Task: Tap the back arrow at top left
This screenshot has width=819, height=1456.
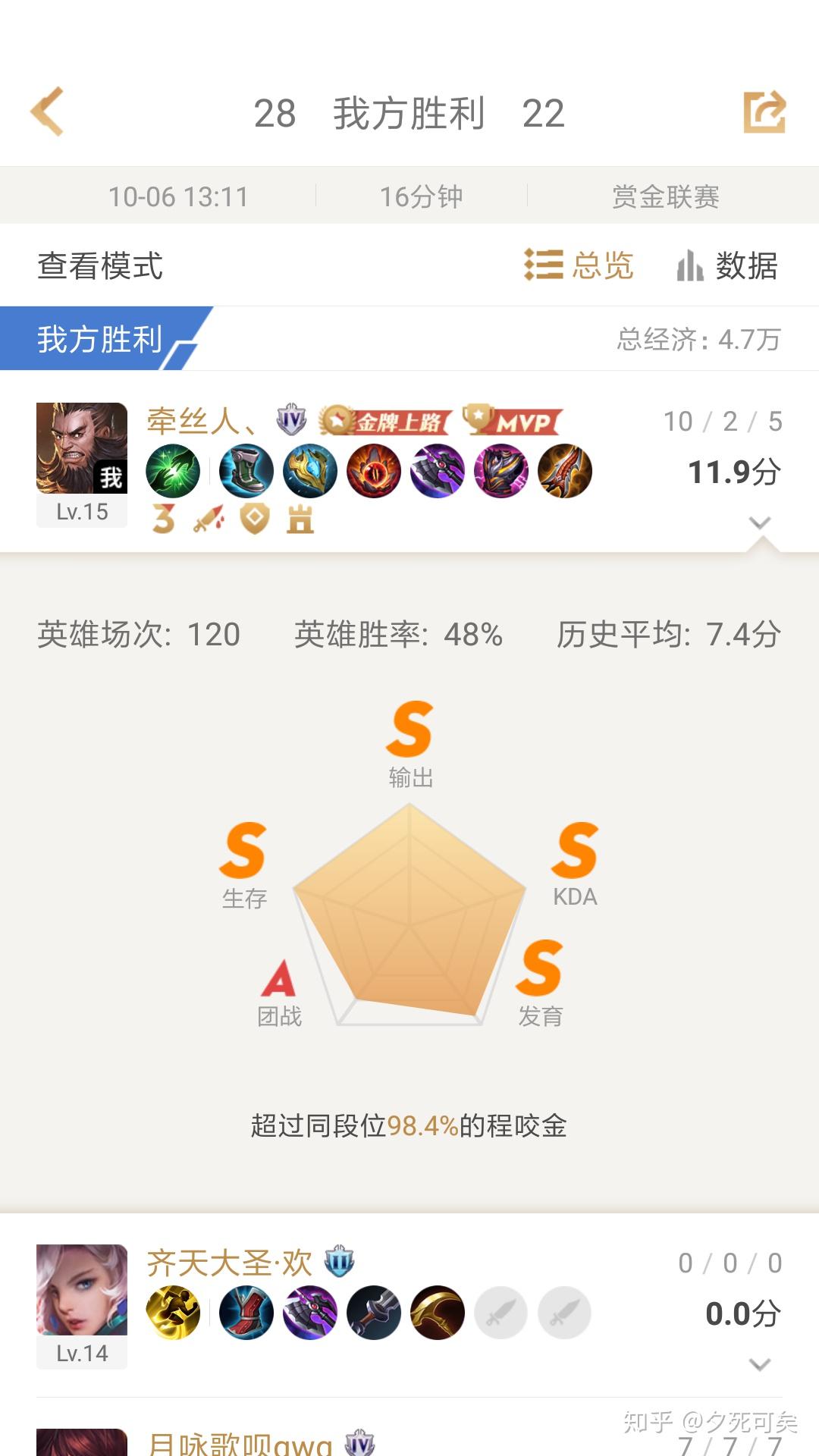Action: click(48, 111)
